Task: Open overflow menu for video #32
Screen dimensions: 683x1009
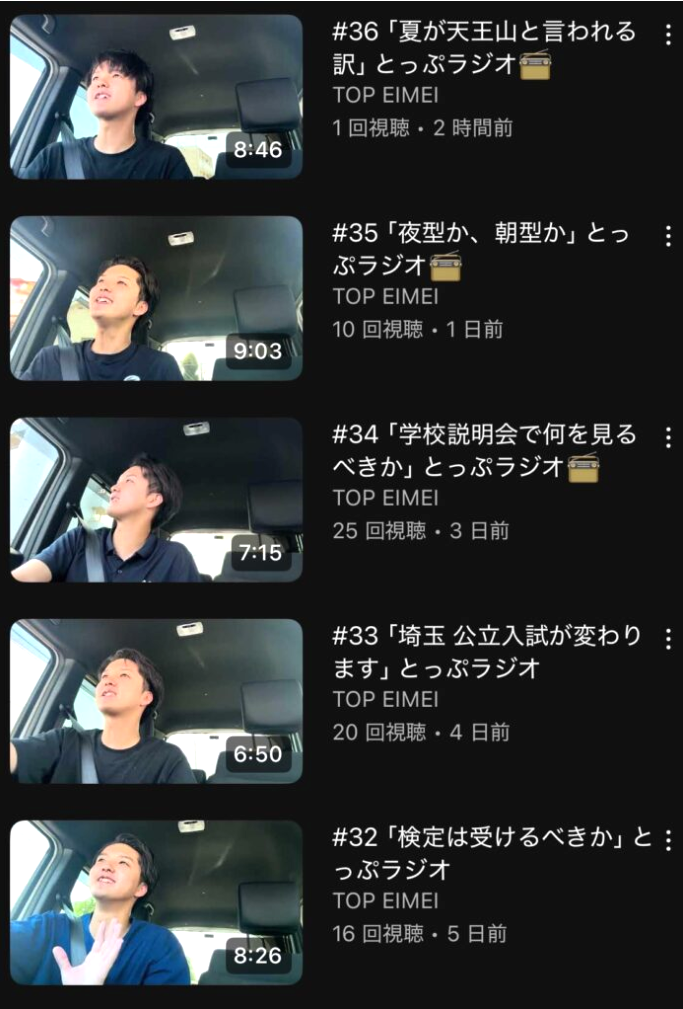Action: [x=668, y=840]
